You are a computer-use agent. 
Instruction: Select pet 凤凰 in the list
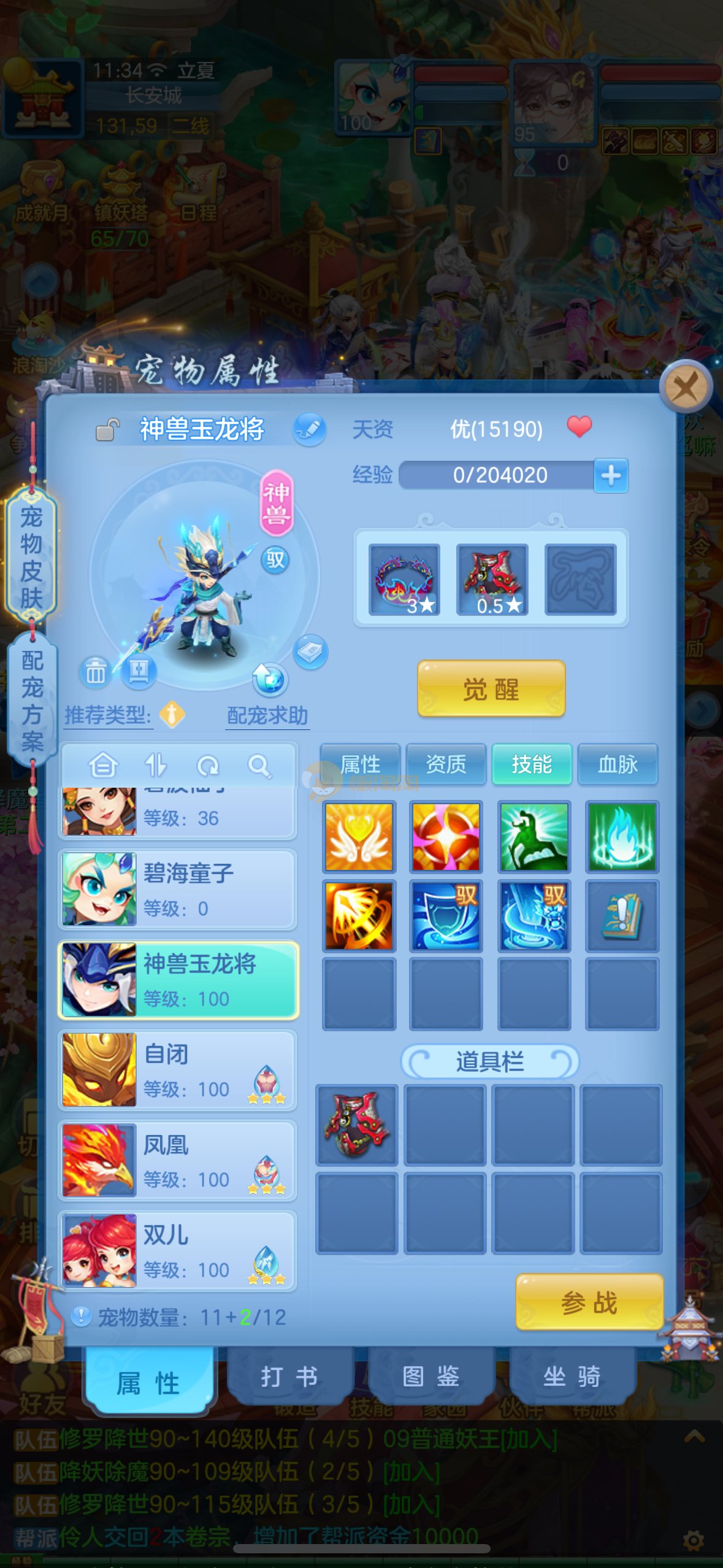178,1161
